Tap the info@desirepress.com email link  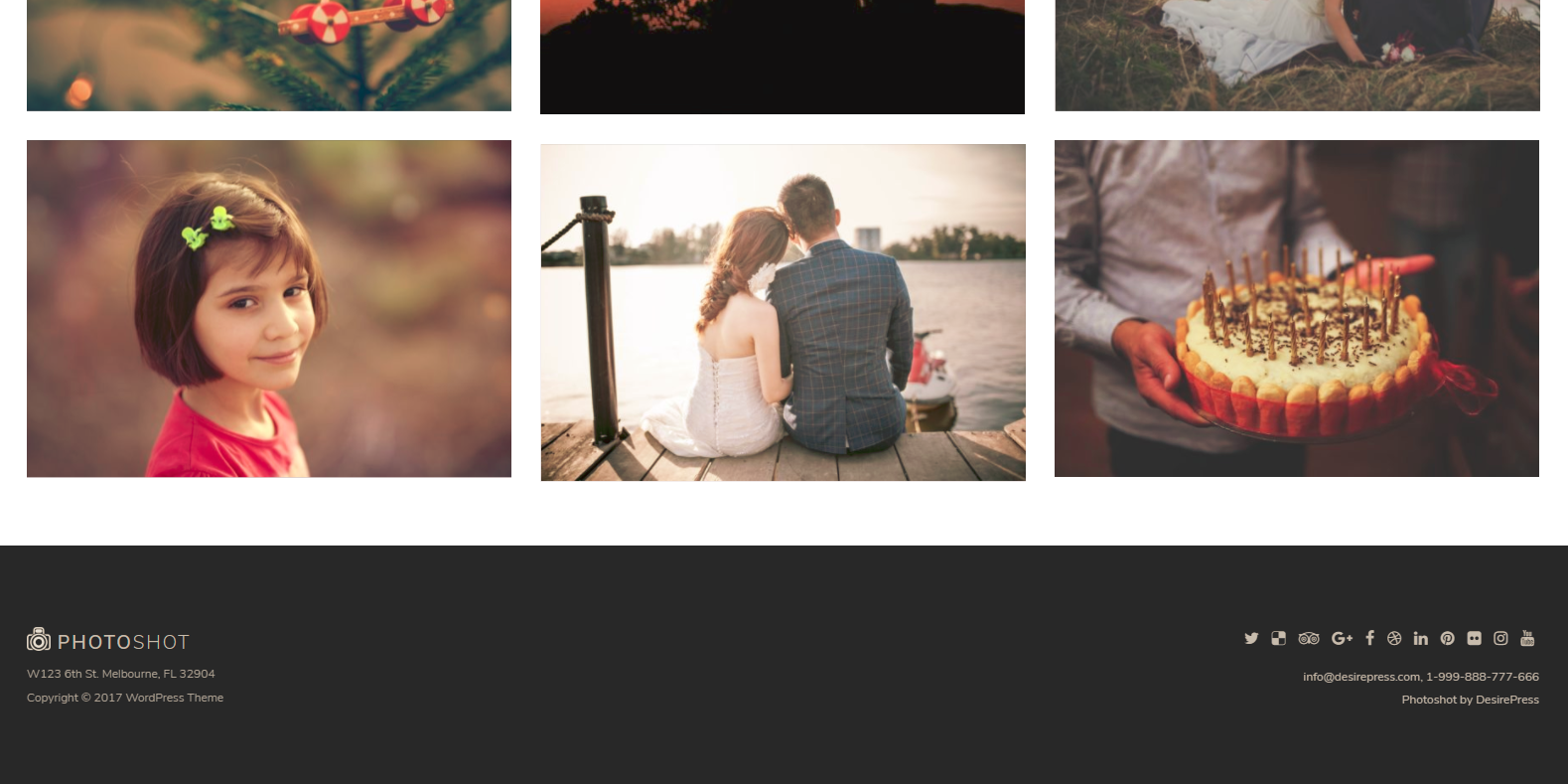pyautogui.click(x=1360, y=677)
